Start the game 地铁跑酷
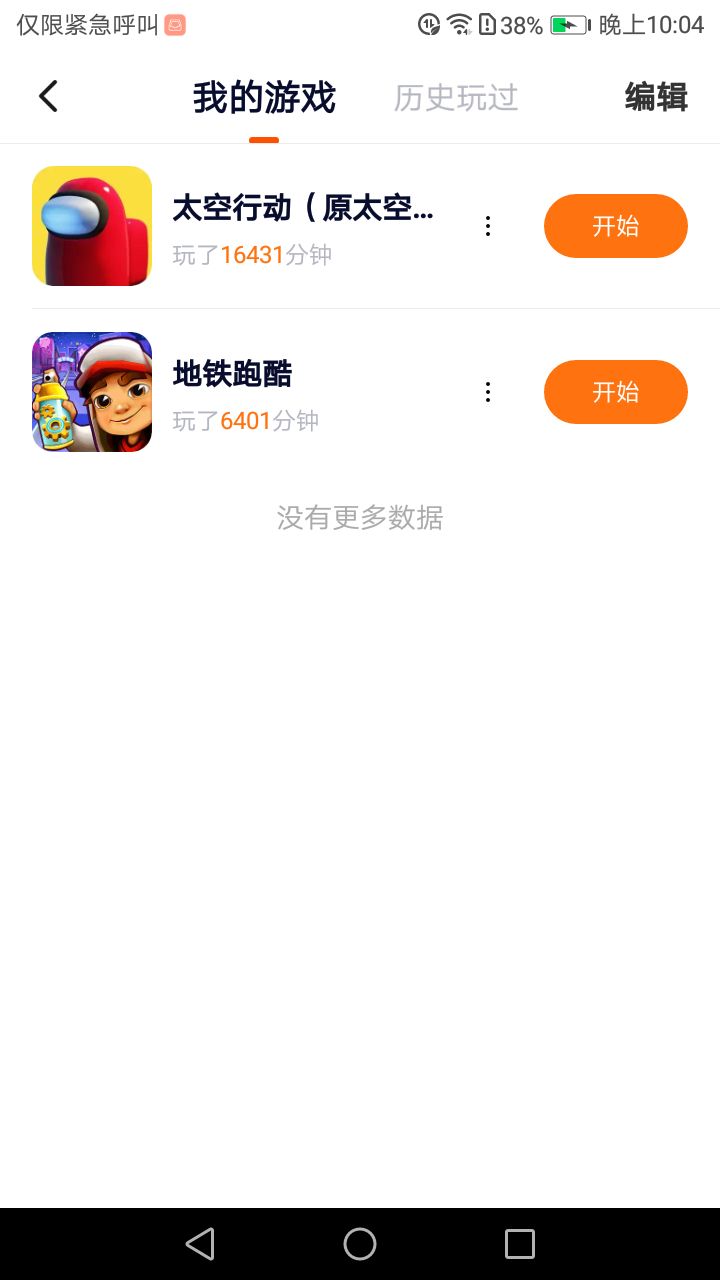Viewport: 720px width, 1280px height. [615, 392]
